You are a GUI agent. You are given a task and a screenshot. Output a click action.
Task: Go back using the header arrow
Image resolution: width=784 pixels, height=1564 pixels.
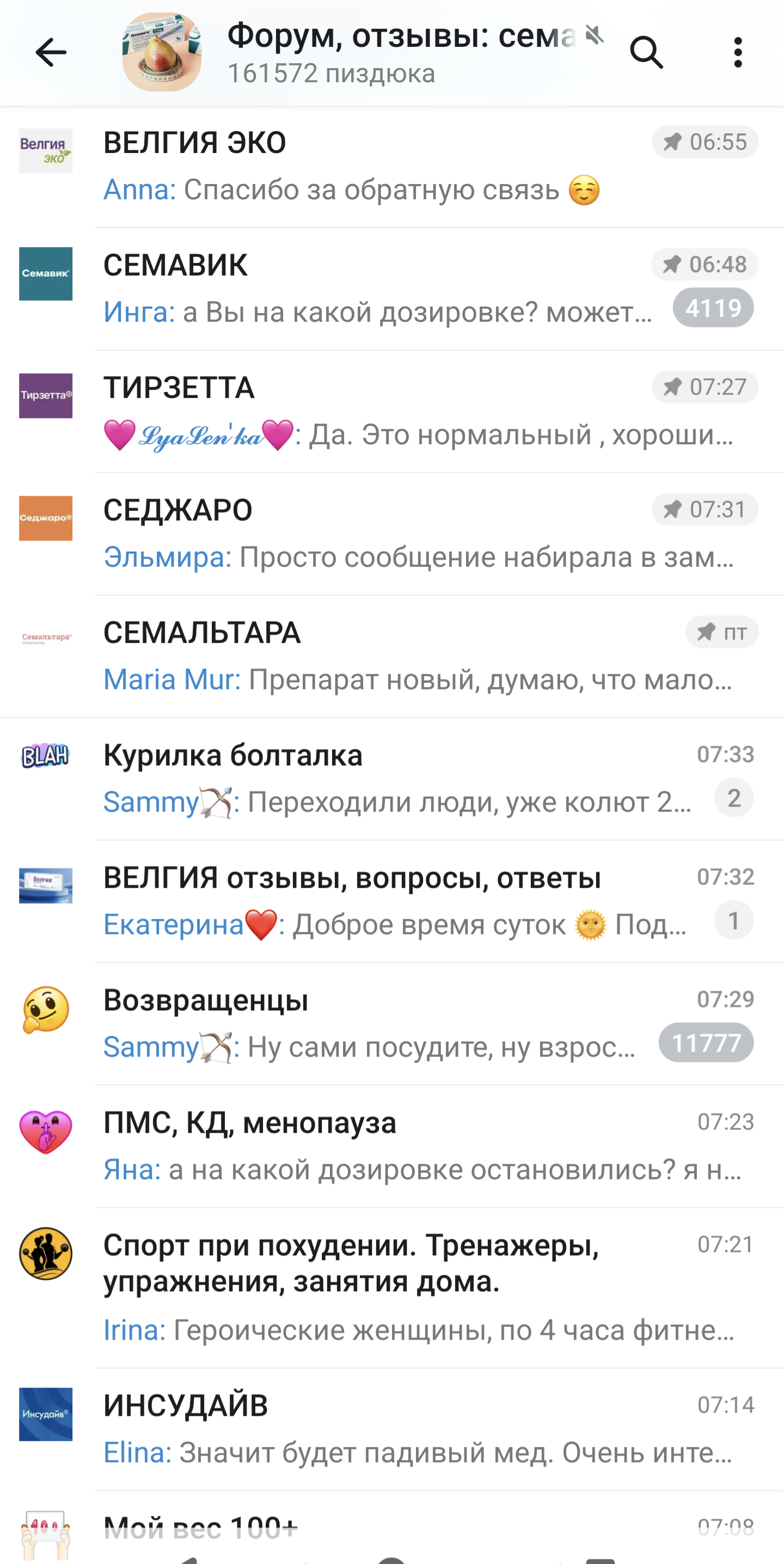point(51,52)
